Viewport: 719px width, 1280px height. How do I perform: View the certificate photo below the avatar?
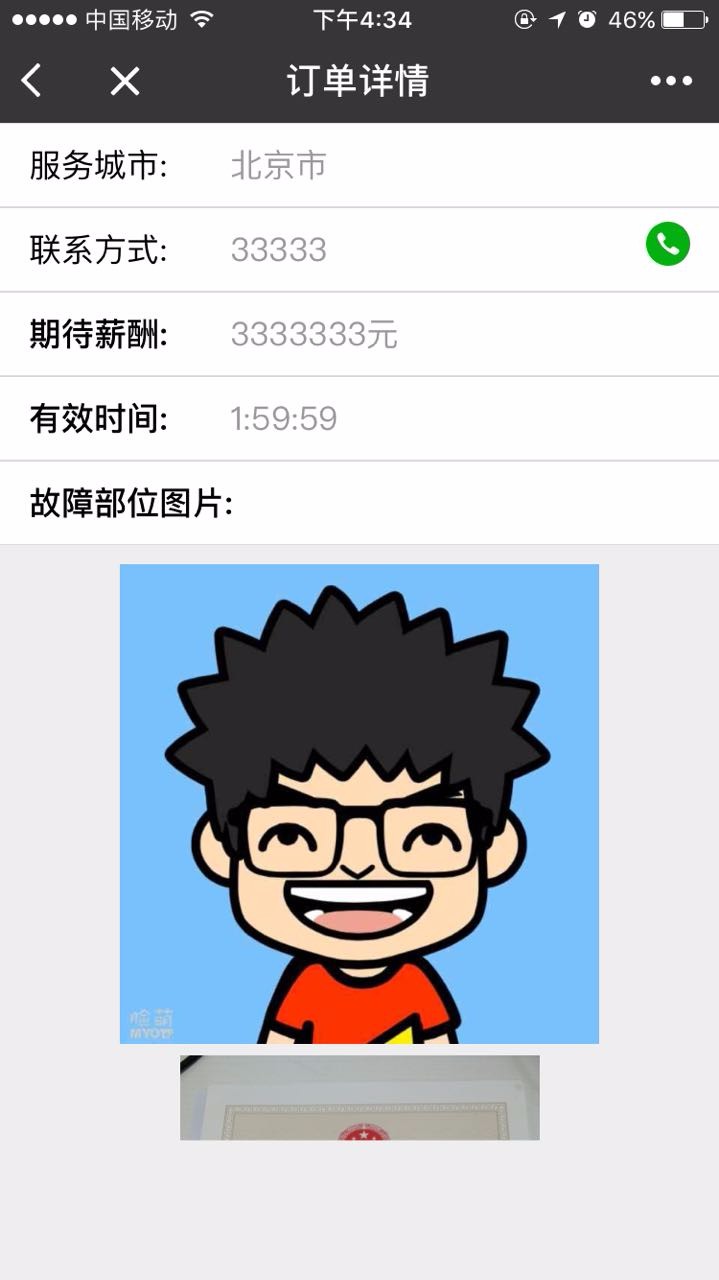[359, 1097]
